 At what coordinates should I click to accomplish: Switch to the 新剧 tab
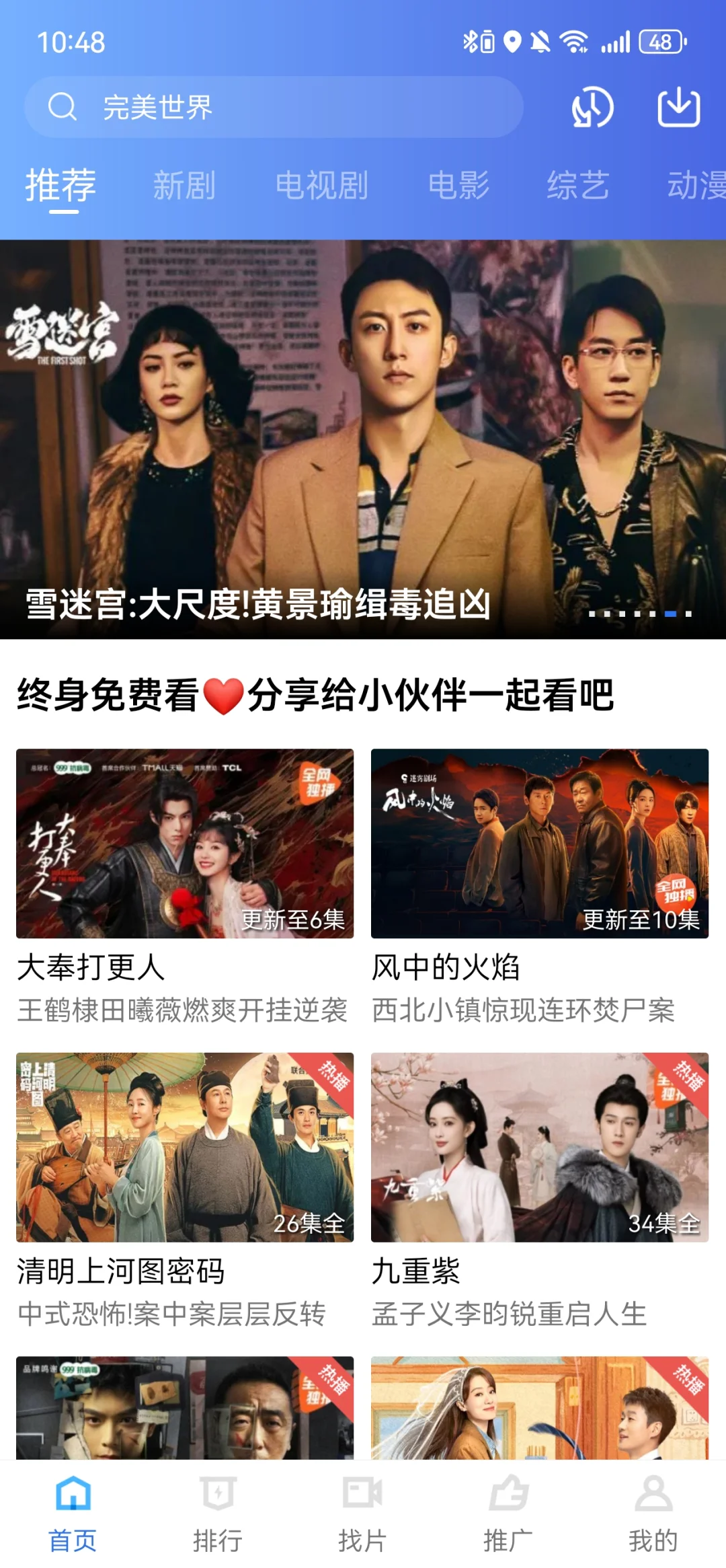coord(184,186)
